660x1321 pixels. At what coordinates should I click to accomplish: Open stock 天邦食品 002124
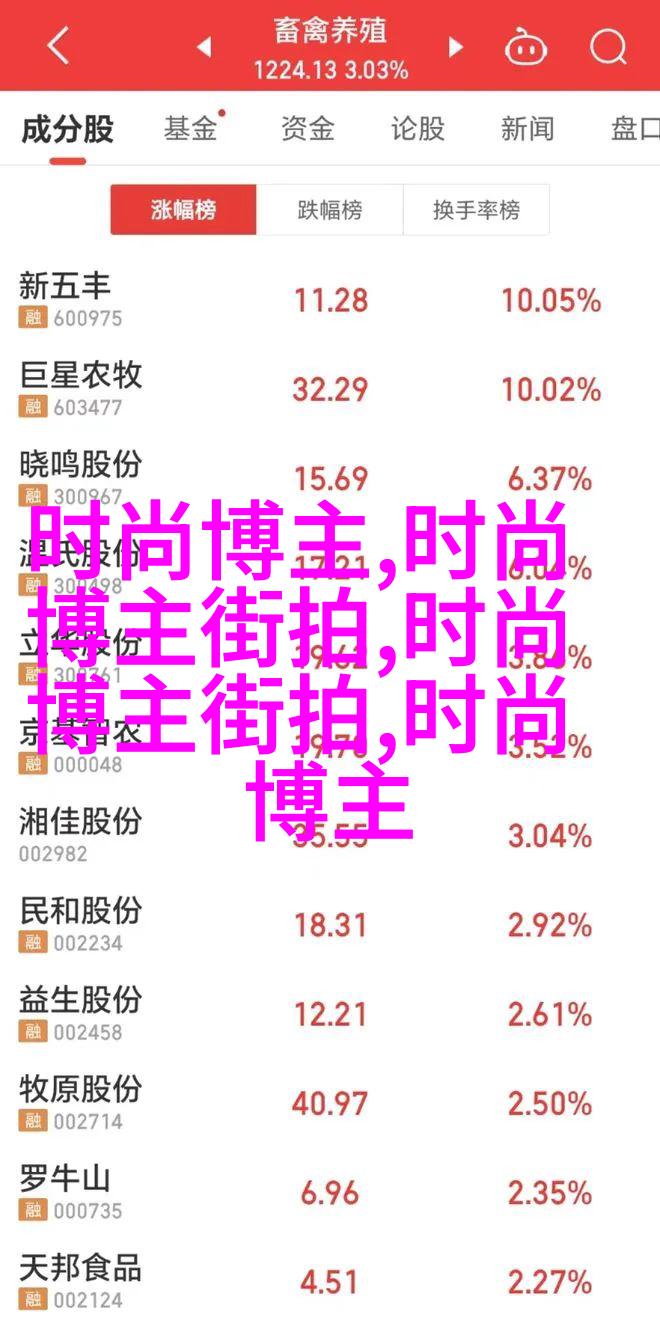(x=330, y=1279)
